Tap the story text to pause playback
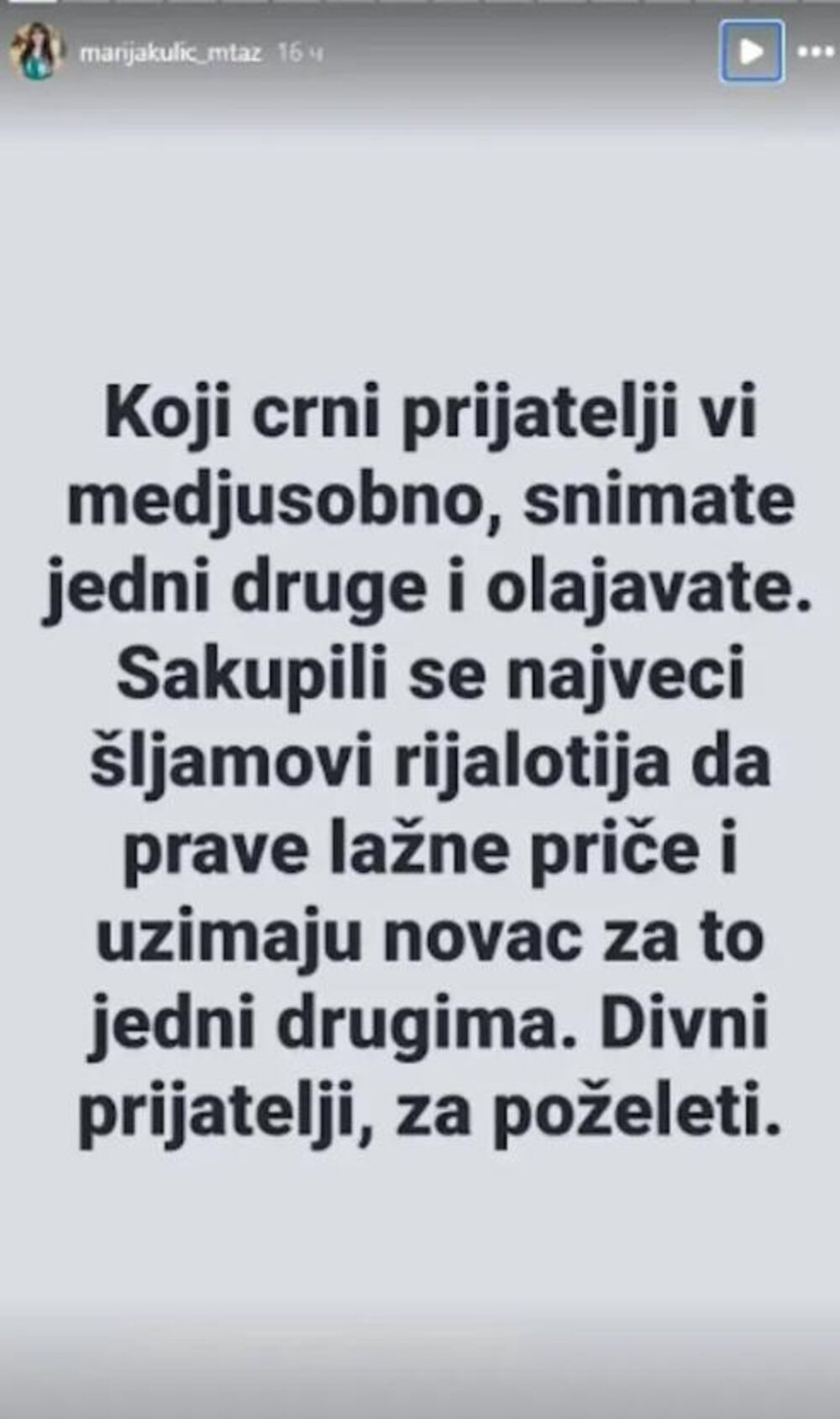 [420, 756]
